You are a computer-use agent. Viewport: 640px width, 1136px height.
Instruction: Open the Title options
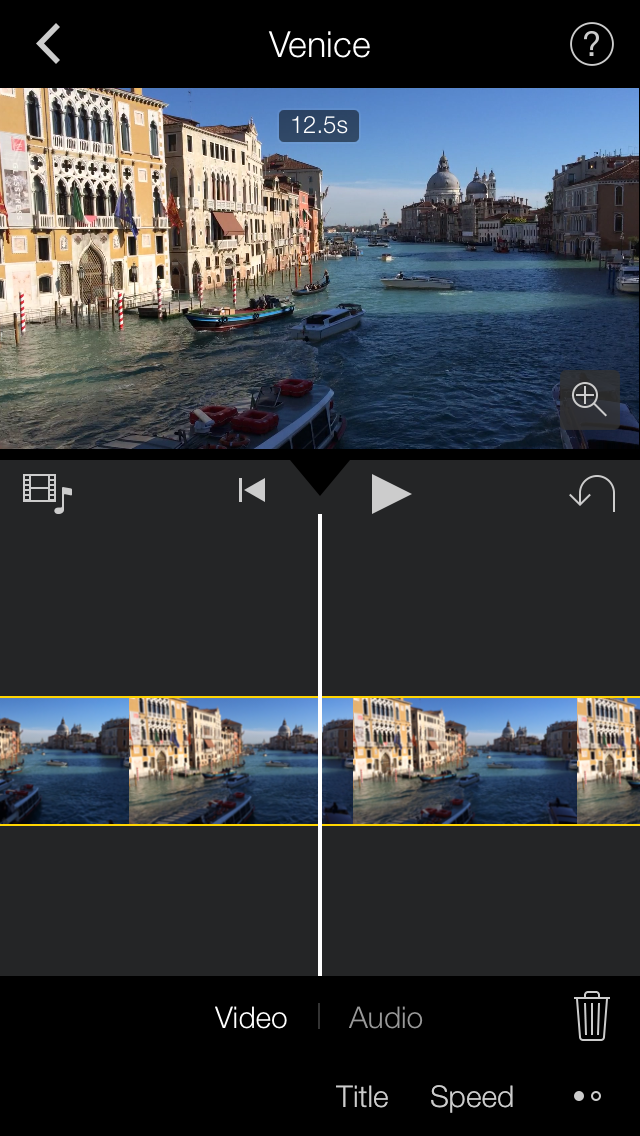pos(362,1097)
